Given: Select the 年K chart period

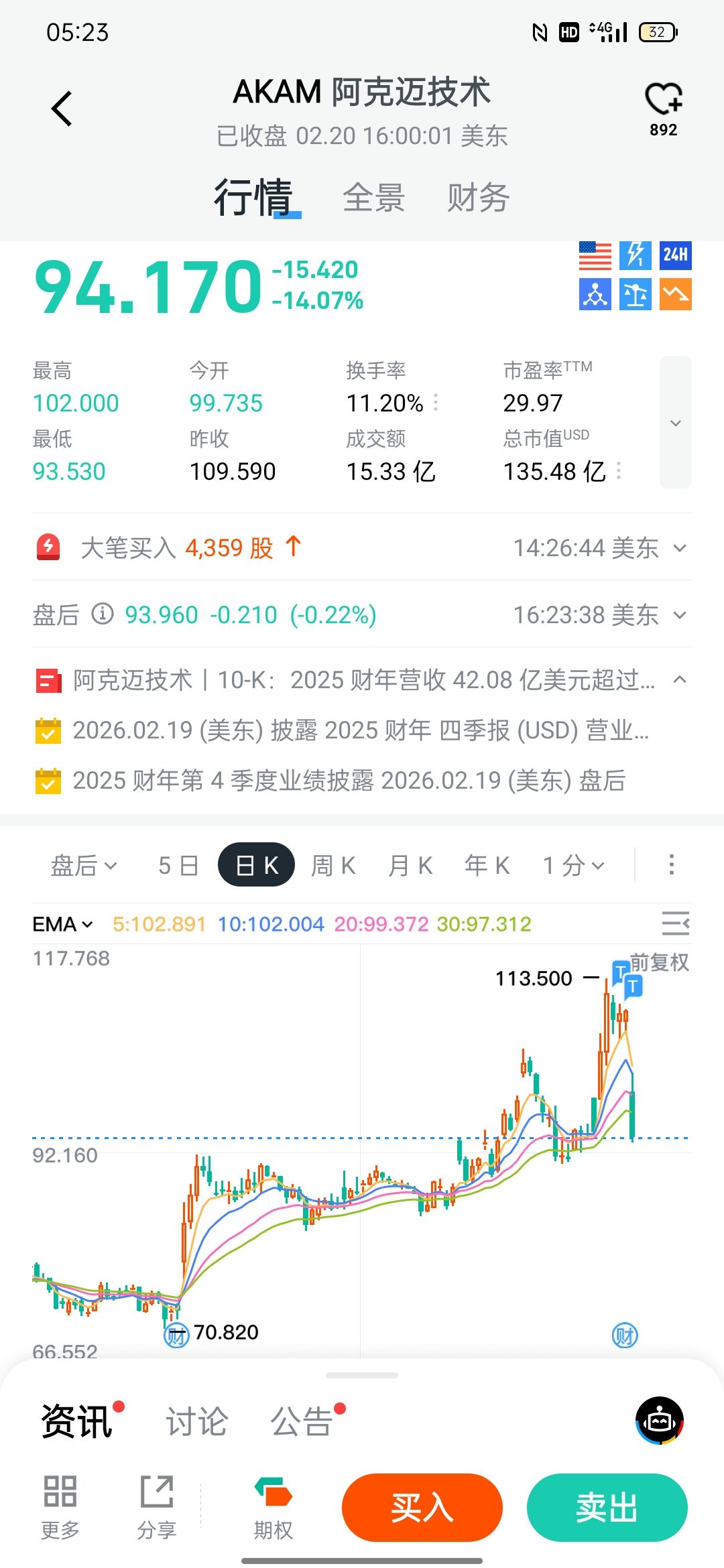Looking at the screenshot, I should [x=487, y=865].
